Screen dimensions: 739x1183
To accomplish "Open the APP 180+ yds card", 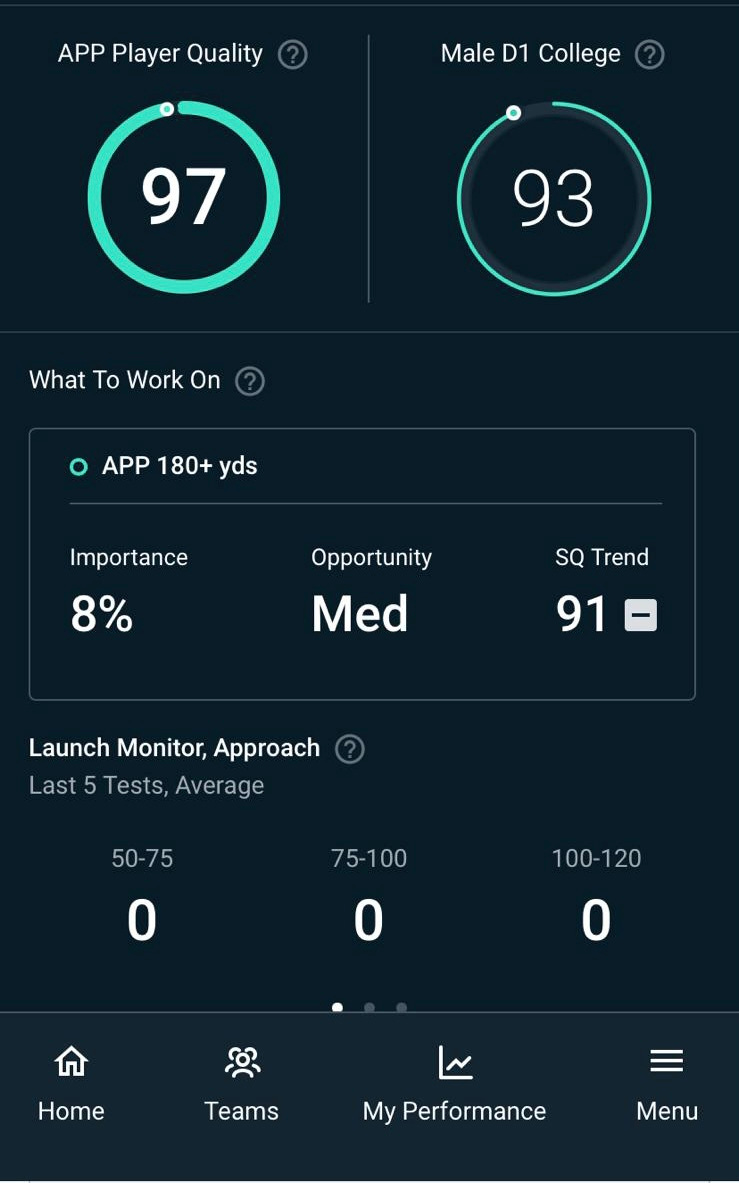I will point(362,564).
